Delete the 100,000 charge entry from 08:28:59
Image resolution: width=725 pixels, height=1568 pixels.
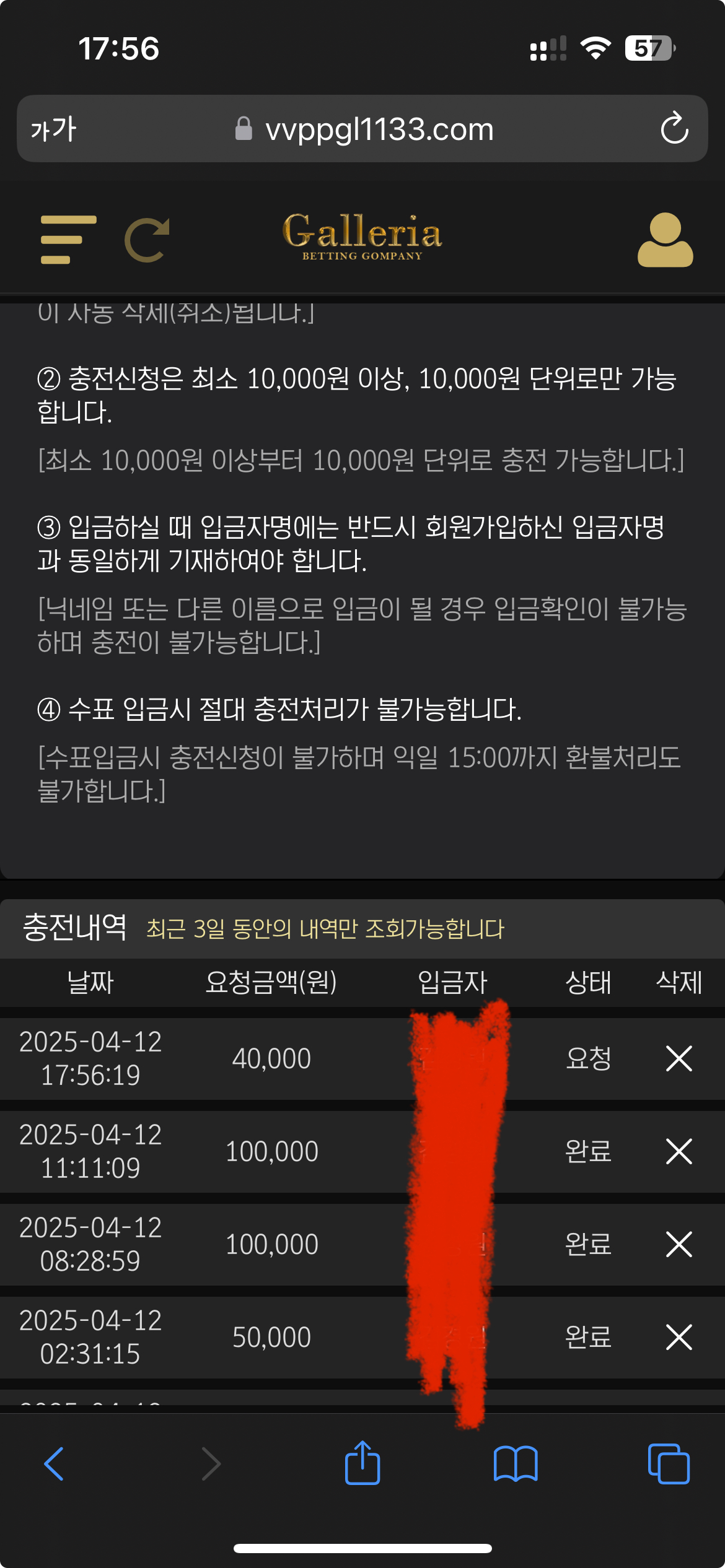coord(679,1244)
